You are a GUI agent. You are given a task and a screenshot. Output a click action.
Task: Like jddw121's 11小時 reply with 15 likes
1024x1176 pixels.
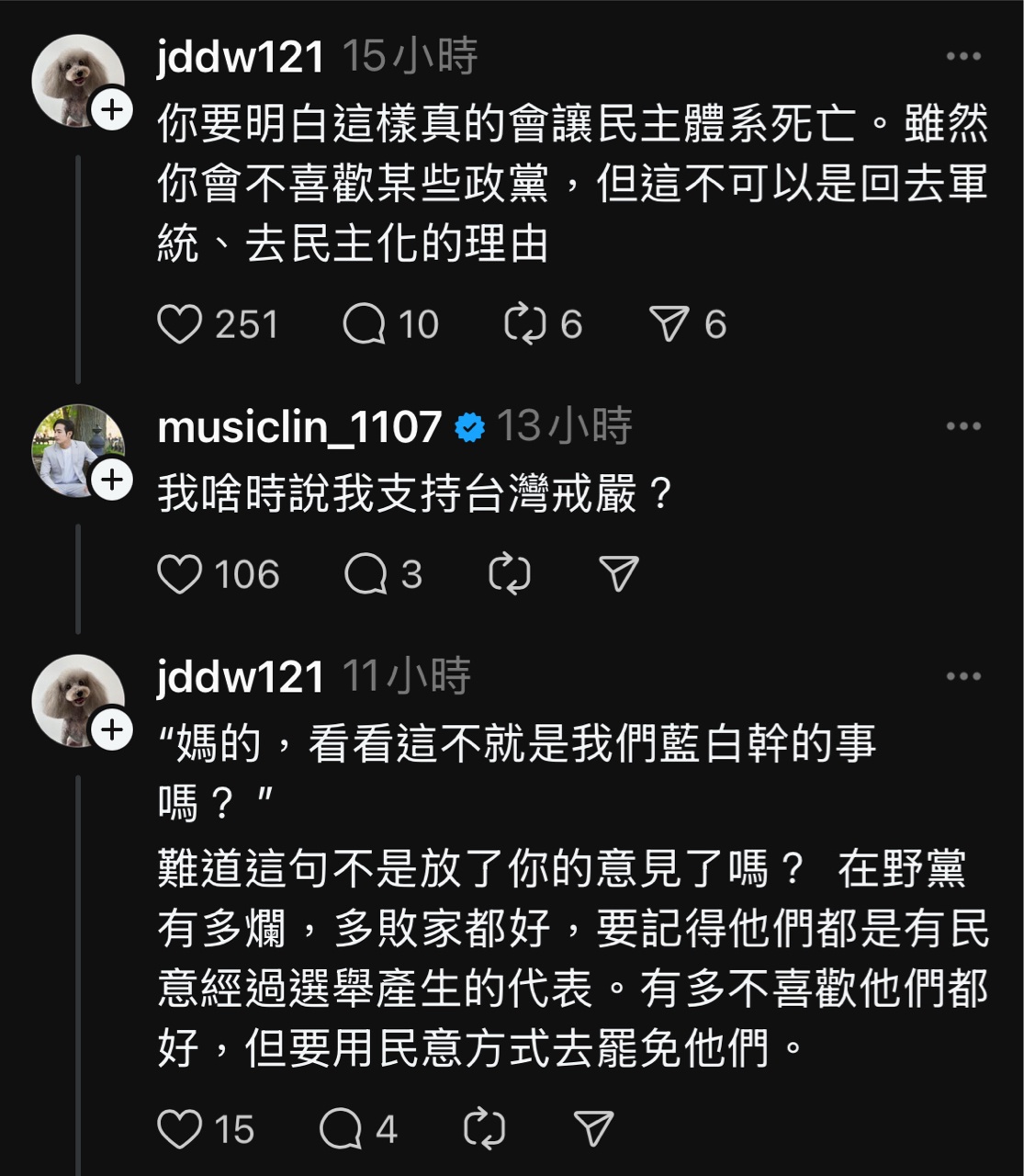tap(180, 1129)
